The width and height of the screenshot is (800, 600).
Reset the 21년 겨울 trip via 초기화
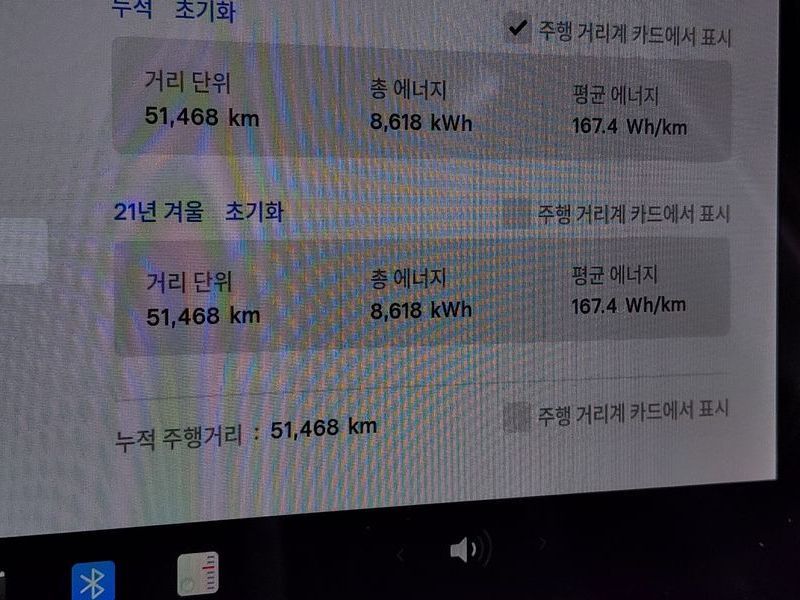pyautogui.click(x=254, y=211)
